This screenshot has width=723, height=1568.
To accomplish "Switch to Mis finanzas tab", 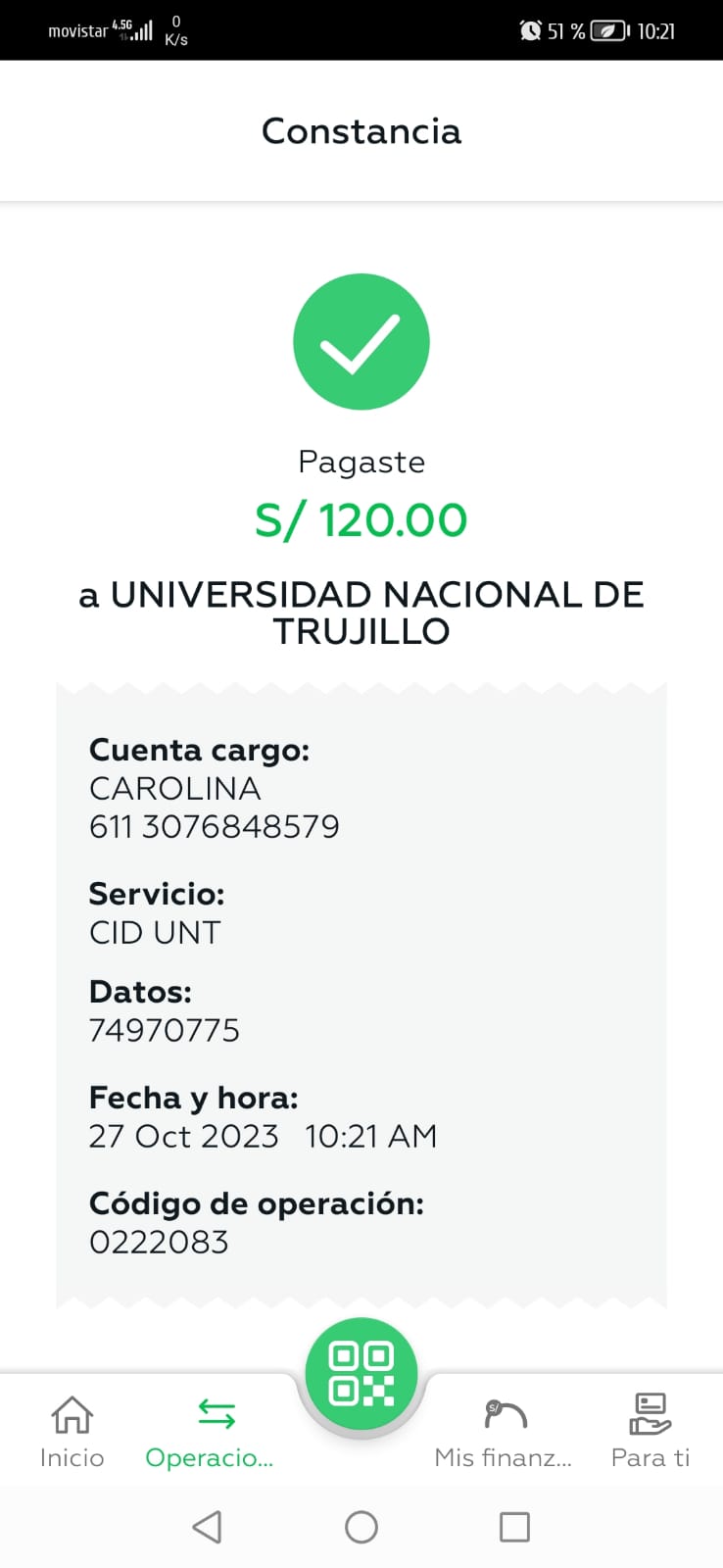I will 504,1432.
